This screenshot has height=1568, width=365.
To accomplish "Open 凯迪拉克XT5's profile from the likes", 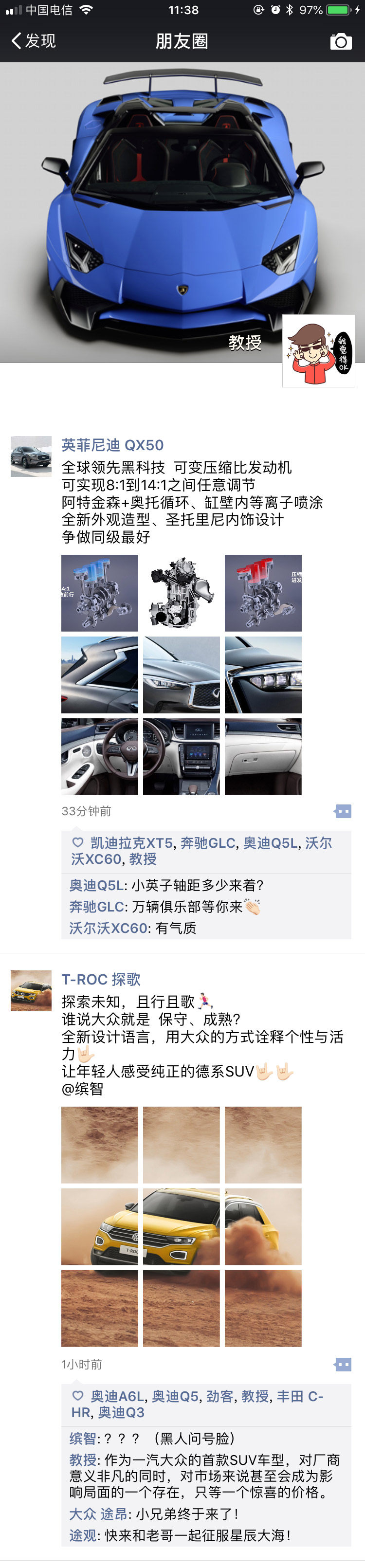I will click(131, 843).
